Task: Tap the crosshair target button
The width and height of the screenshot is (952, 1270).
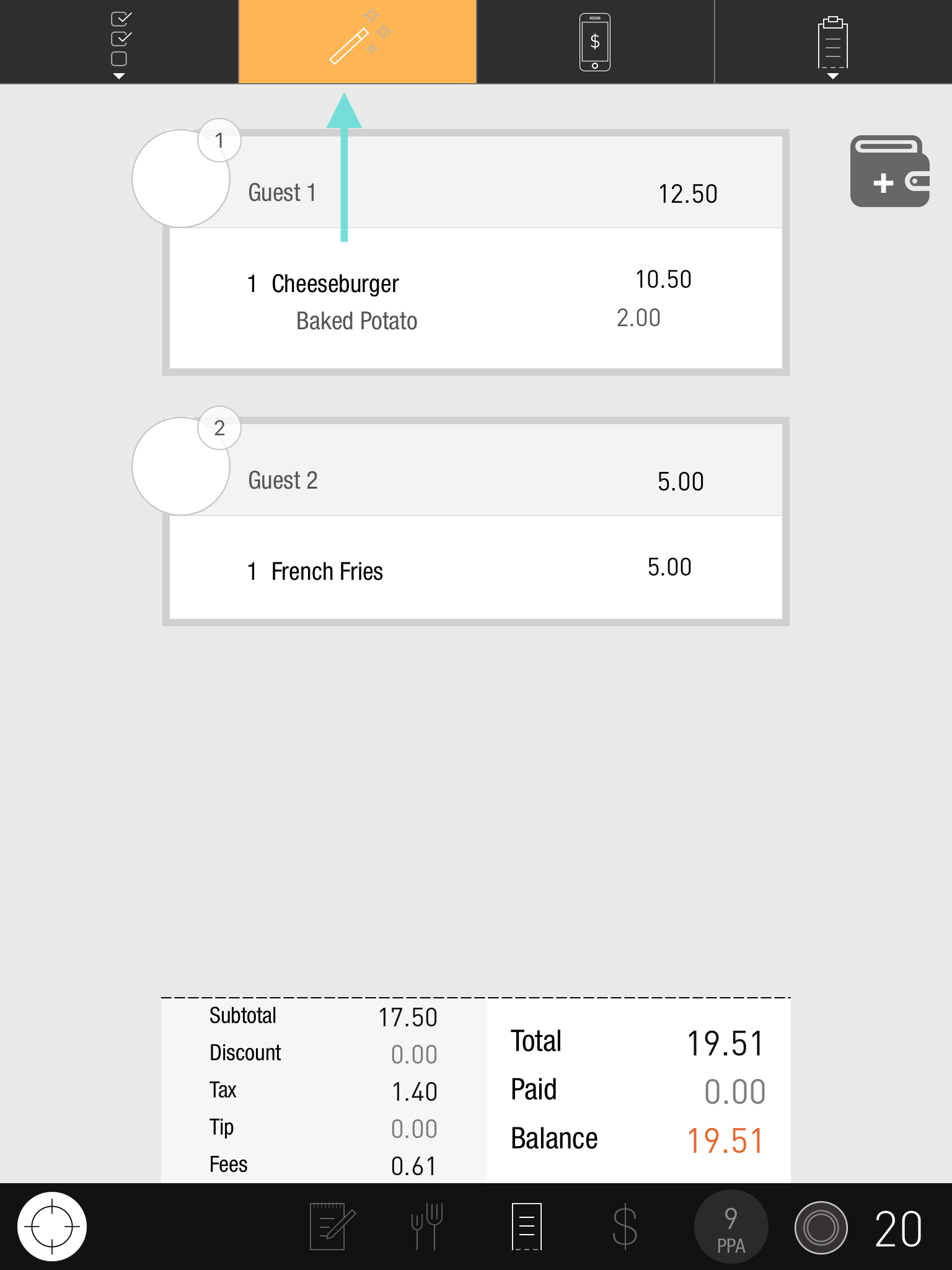Action: point(52,1227)
